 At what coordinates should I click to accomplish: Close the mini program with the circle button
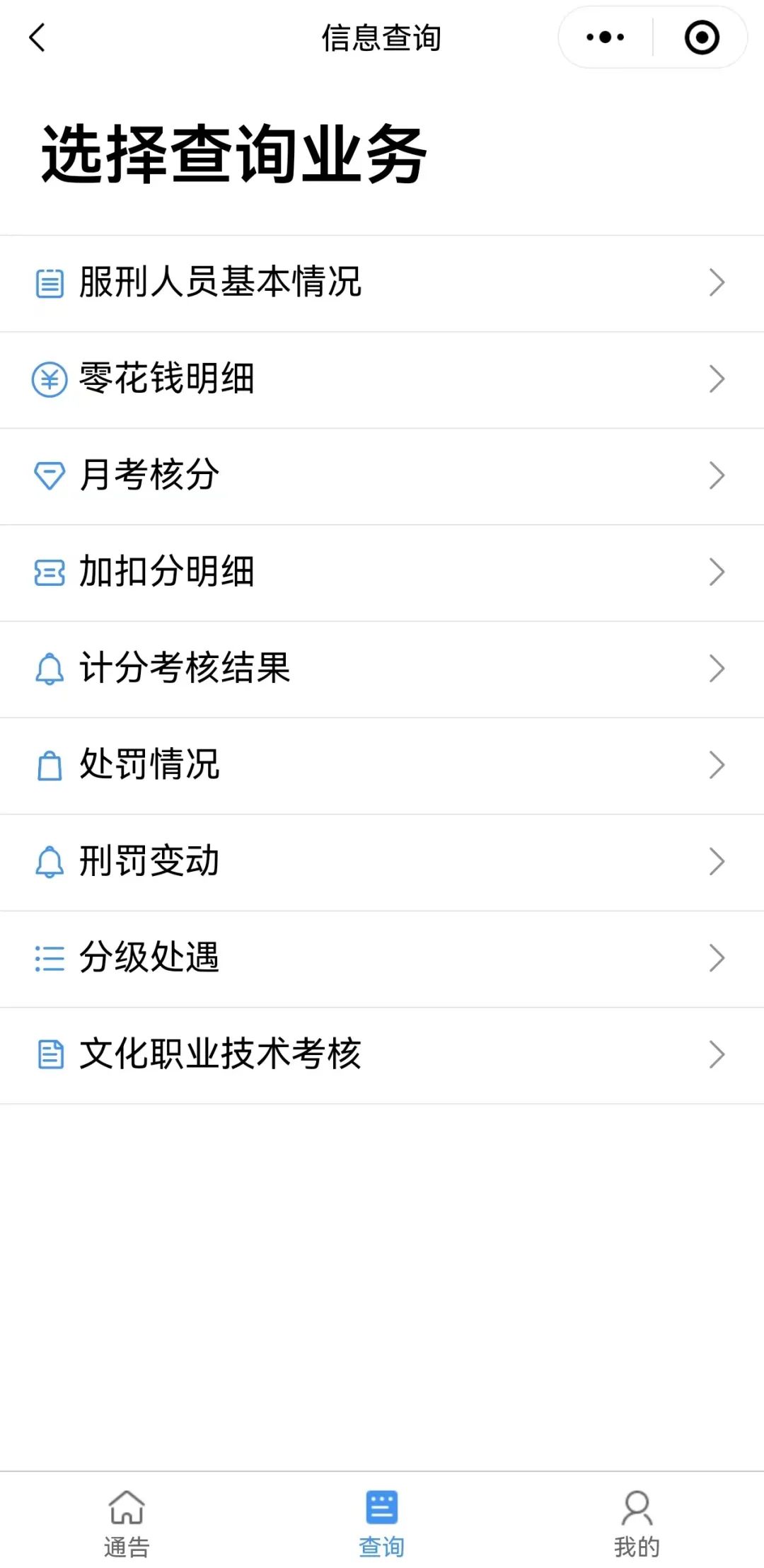[x=702, y=38]
